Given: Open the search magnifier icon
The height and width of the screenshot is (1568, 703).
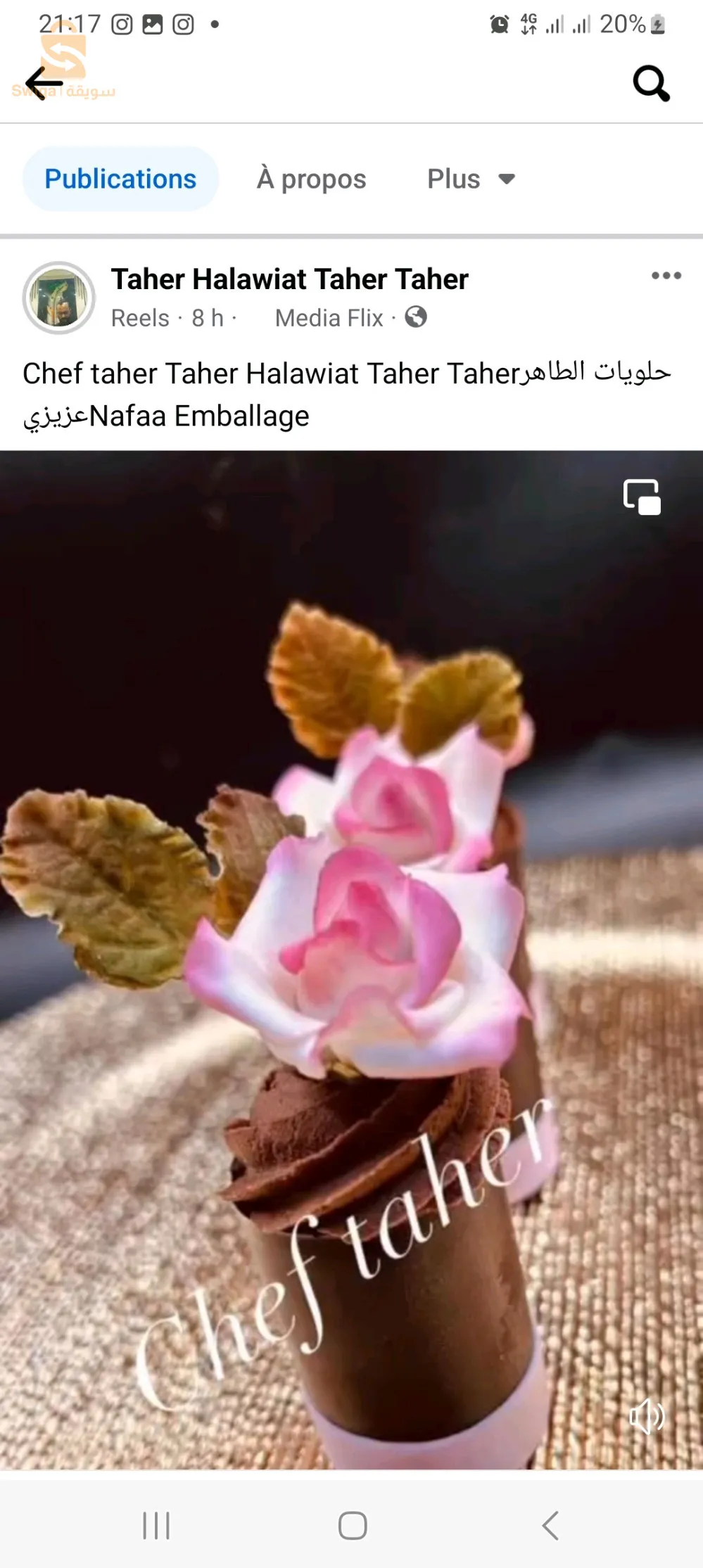Looking at the screenshot, I should 651,84.
